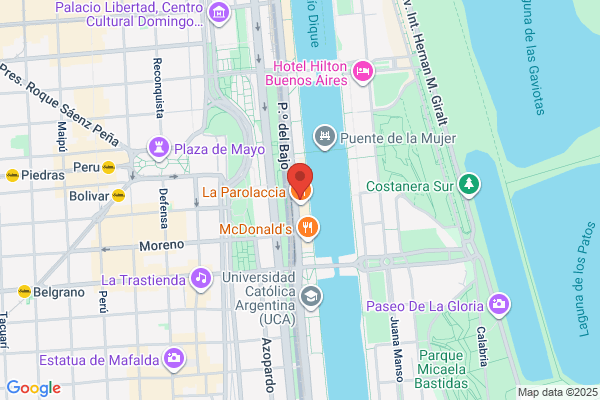Open the Plaza de Mayo landmark pin
Screen dimensions: 600x400
pyautogui.click(x=159, y=148)
